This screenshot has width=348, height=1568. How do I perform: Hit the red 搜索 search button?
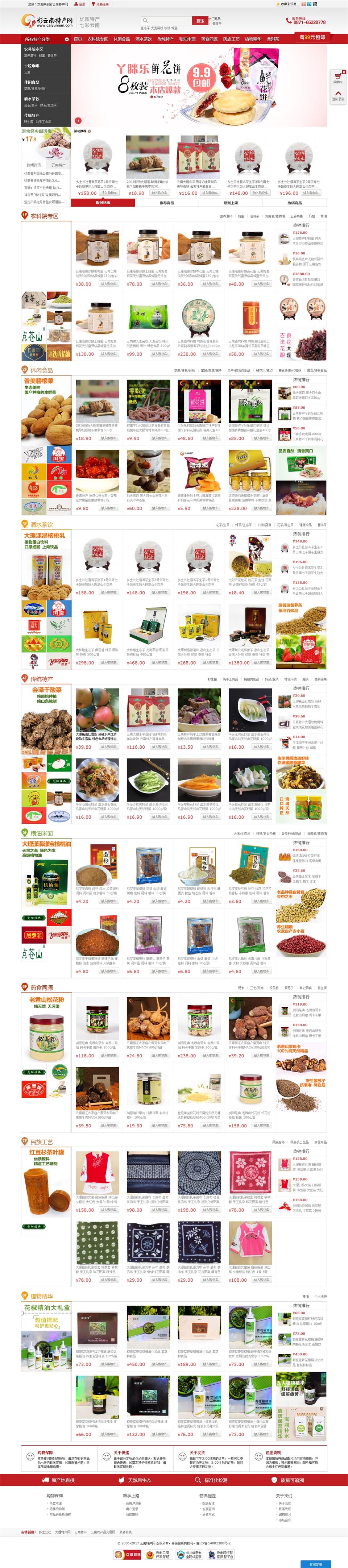coord(199,21)
